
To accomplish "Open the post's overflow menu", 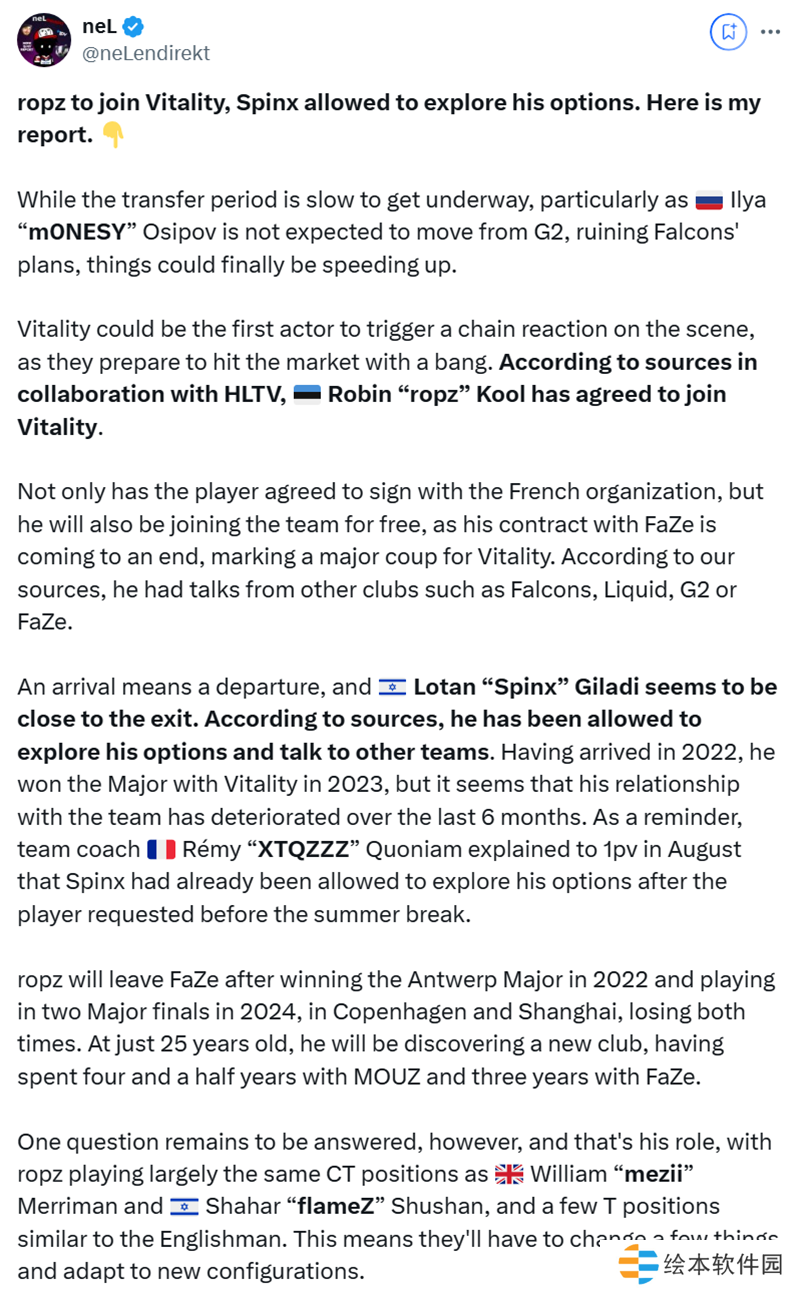I will pyautogui.click(x=770, y=32).
